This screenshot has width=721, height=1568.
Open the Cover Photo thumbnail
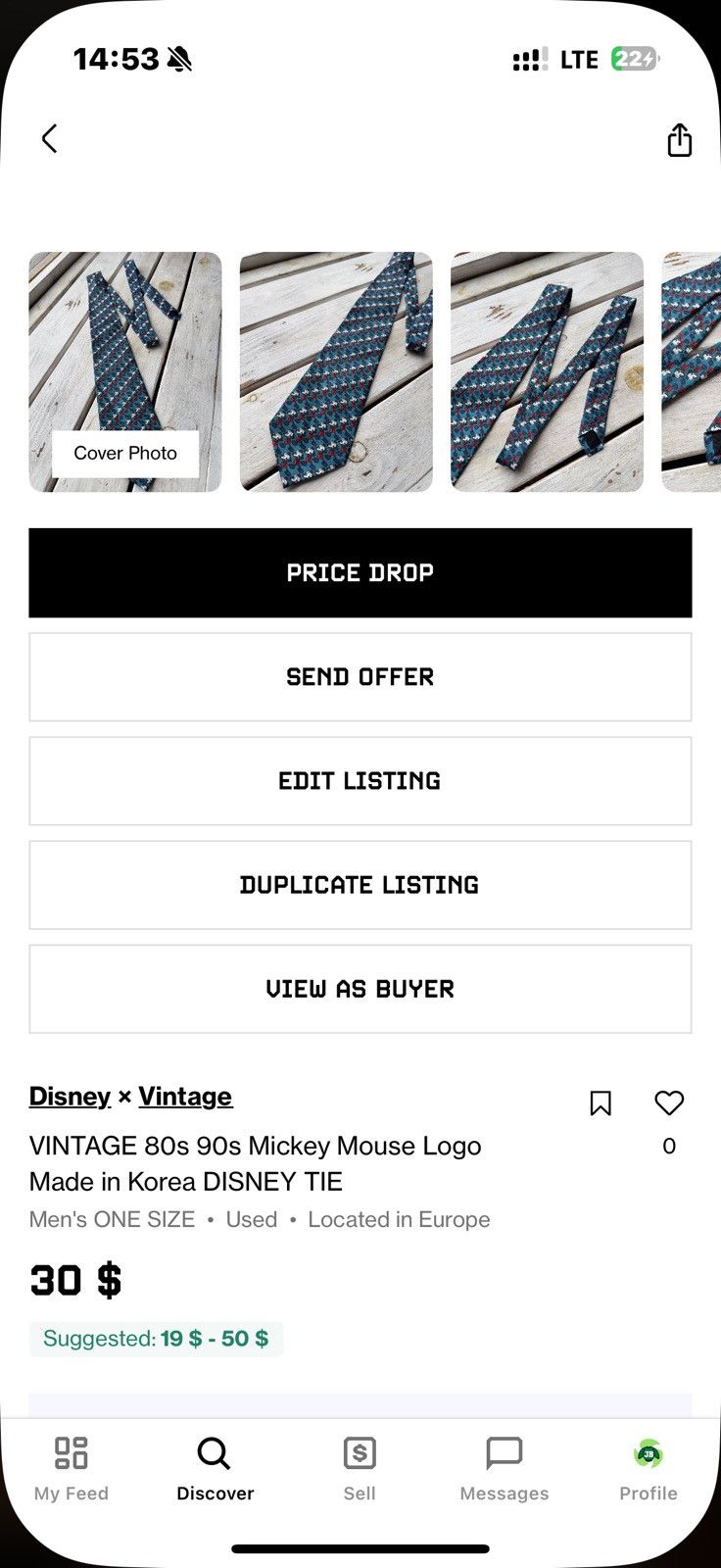click(x=125, y=371)
